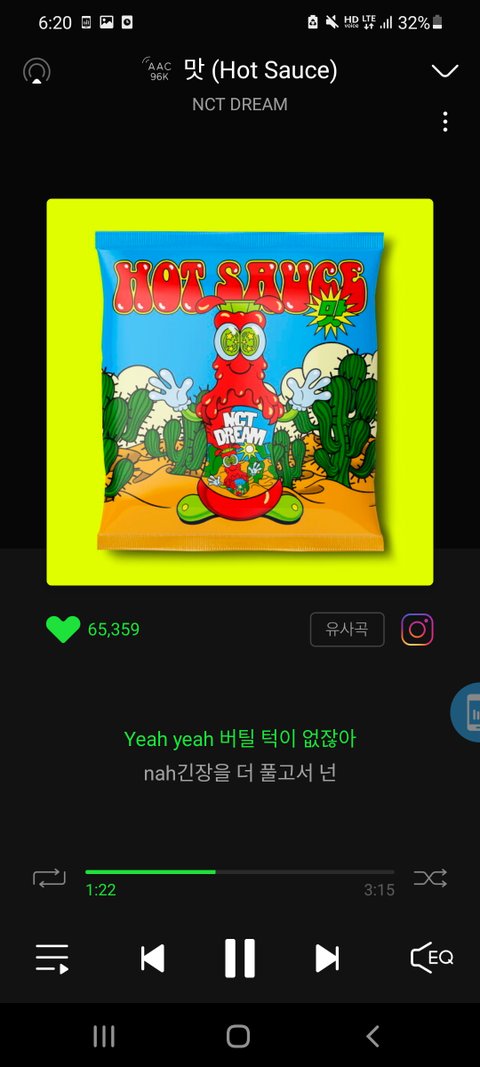Open recent apps from the navigation bar
The height and width of the screenshot is (1067, 480).
click(x=103, y=1036)
